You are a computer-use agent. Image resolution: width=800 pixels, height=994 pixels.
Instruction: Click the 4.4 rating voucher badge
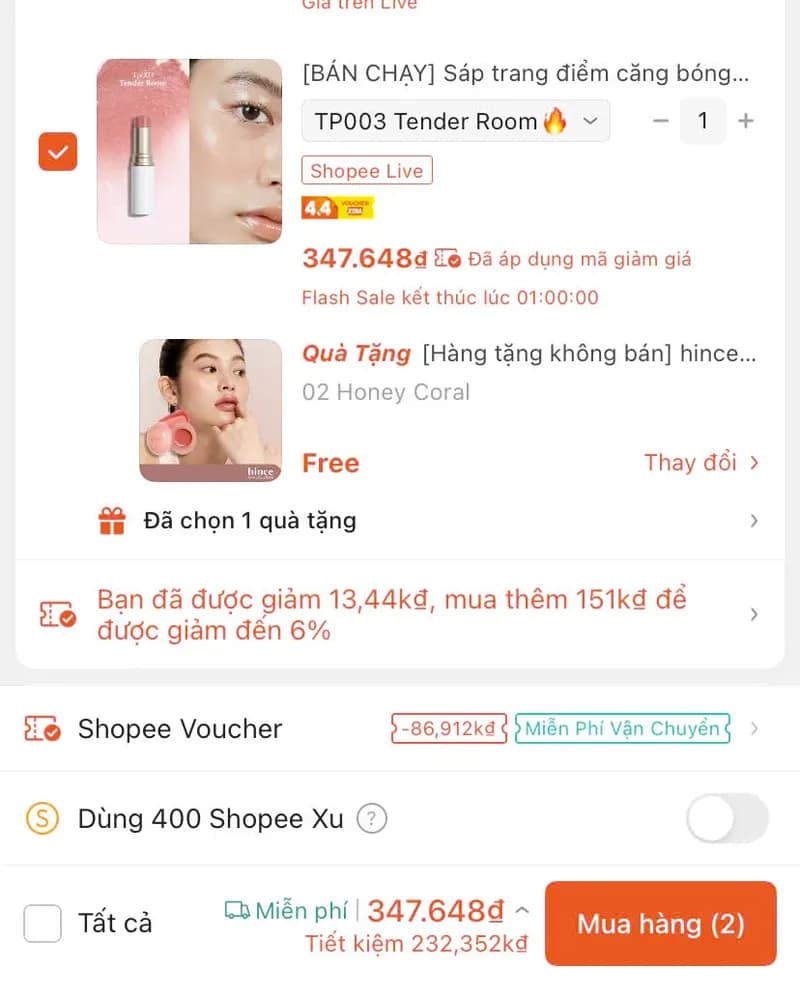[x=338, y=208]
